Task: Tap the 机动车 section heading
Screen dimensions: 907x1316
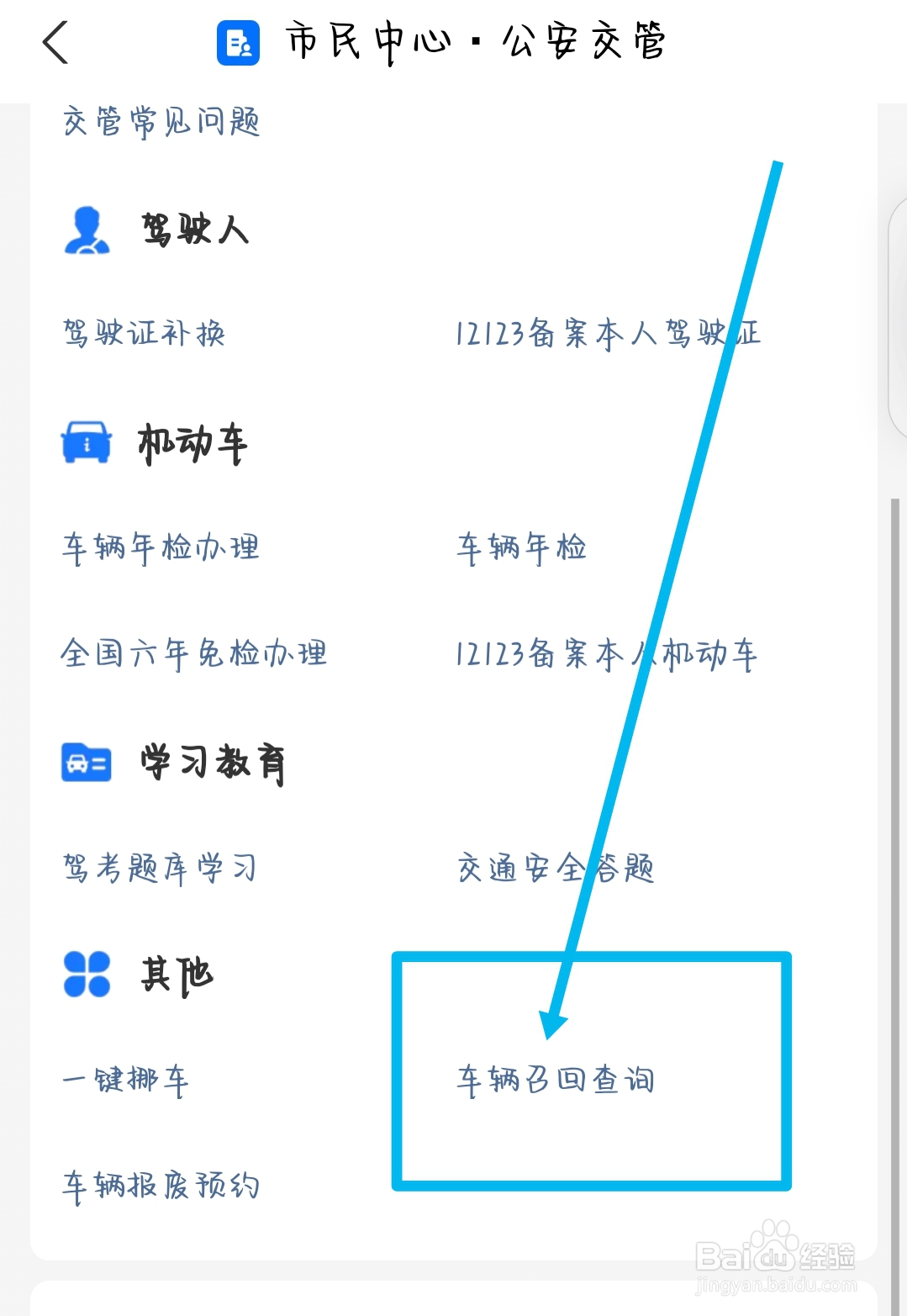Action: coord(192,444)
